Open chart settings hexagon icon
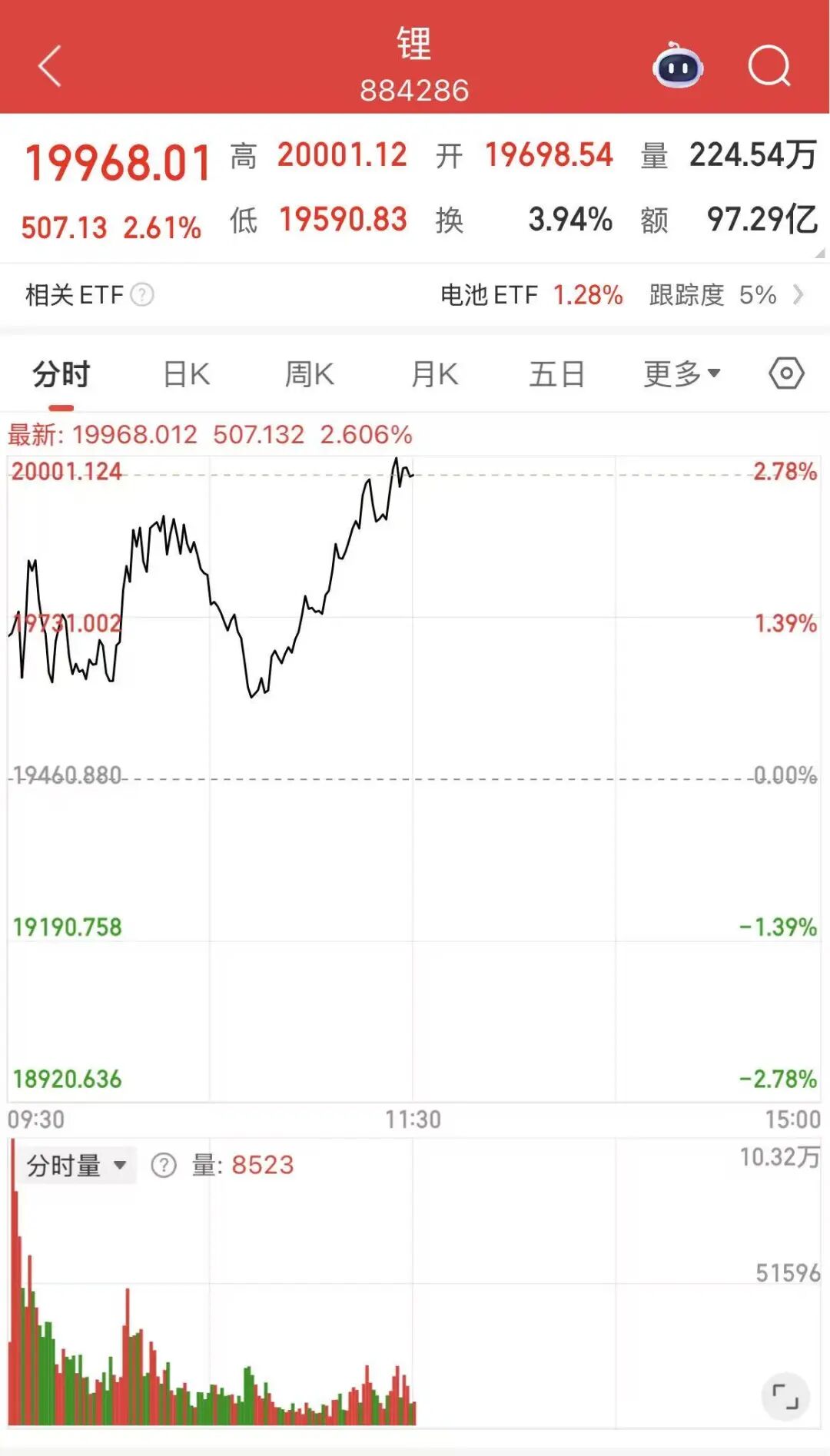The height and width of the screenshot is (1456, 830). click(x=786, y=374)
